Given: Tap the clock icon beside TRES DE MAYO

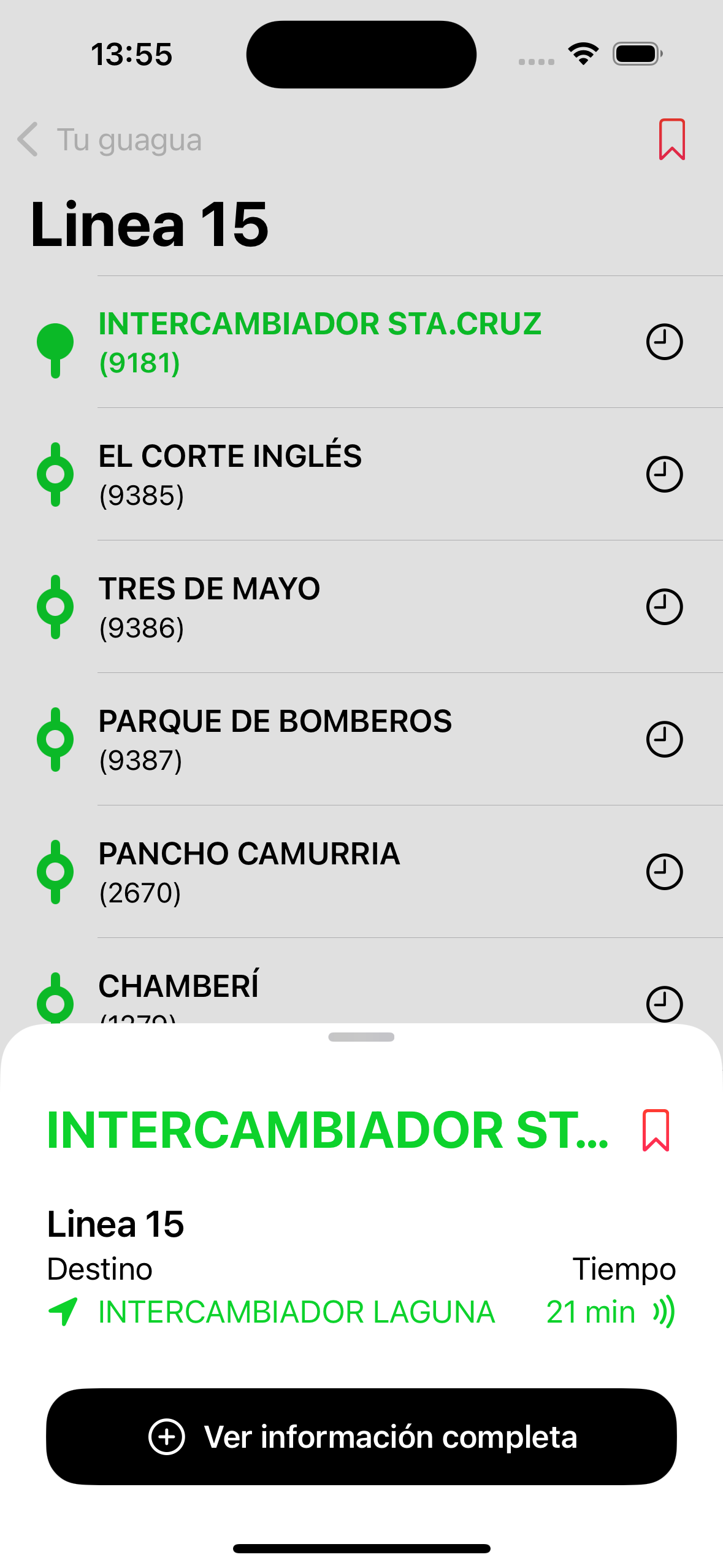Looking at the screenshot, I should [664, 607].
